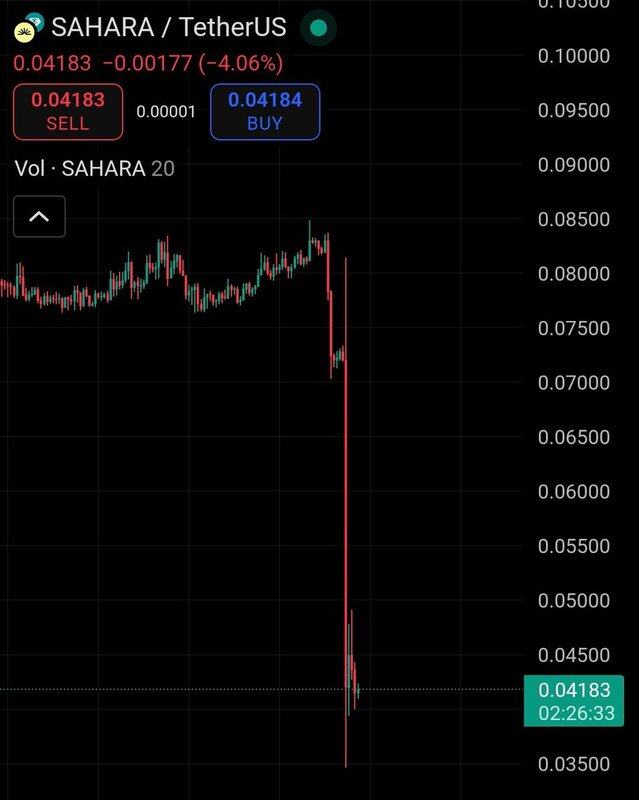Open the Vol · SAHARA indicator settings
This screenshot has width=639, height=800.
point(94,168)
